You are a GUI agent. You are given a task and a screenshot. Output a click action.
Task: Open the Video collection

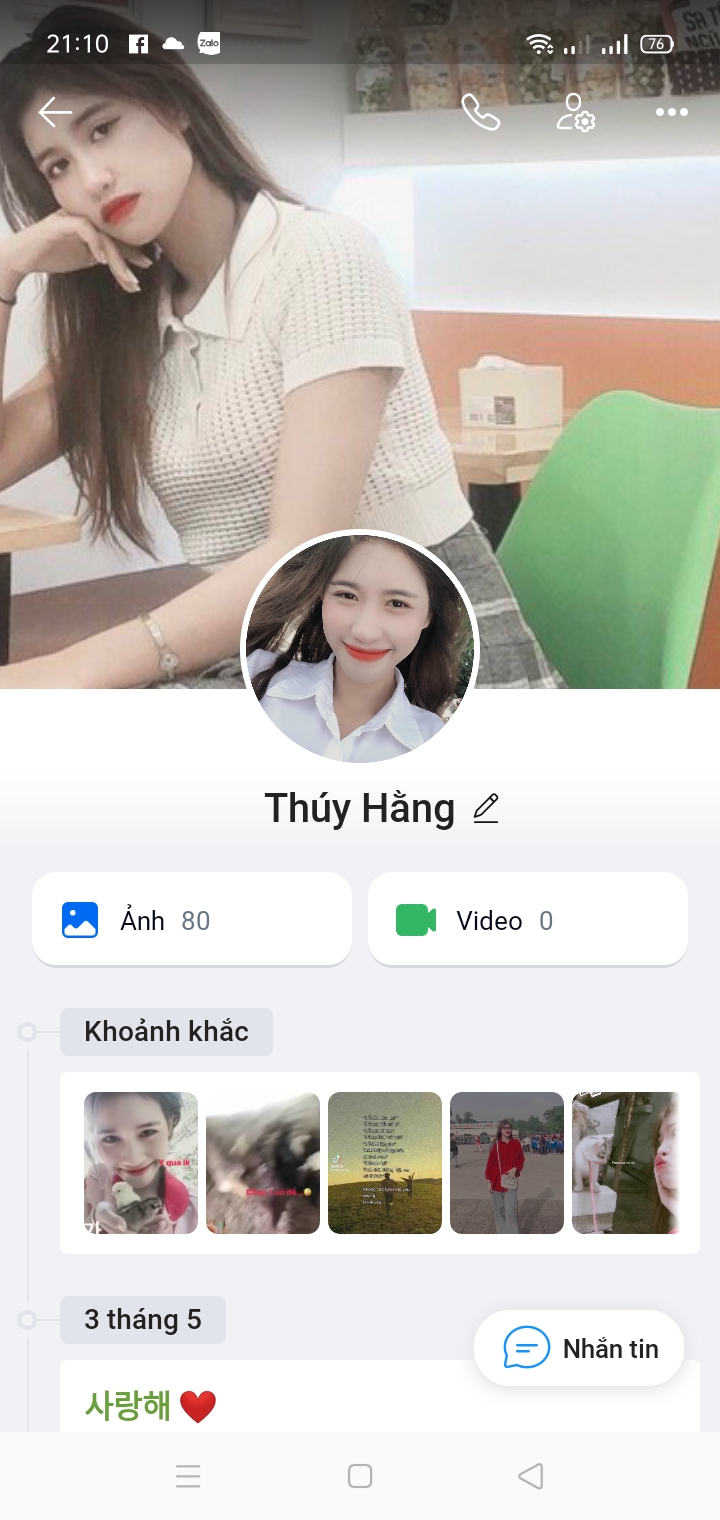tap(527, 920)
